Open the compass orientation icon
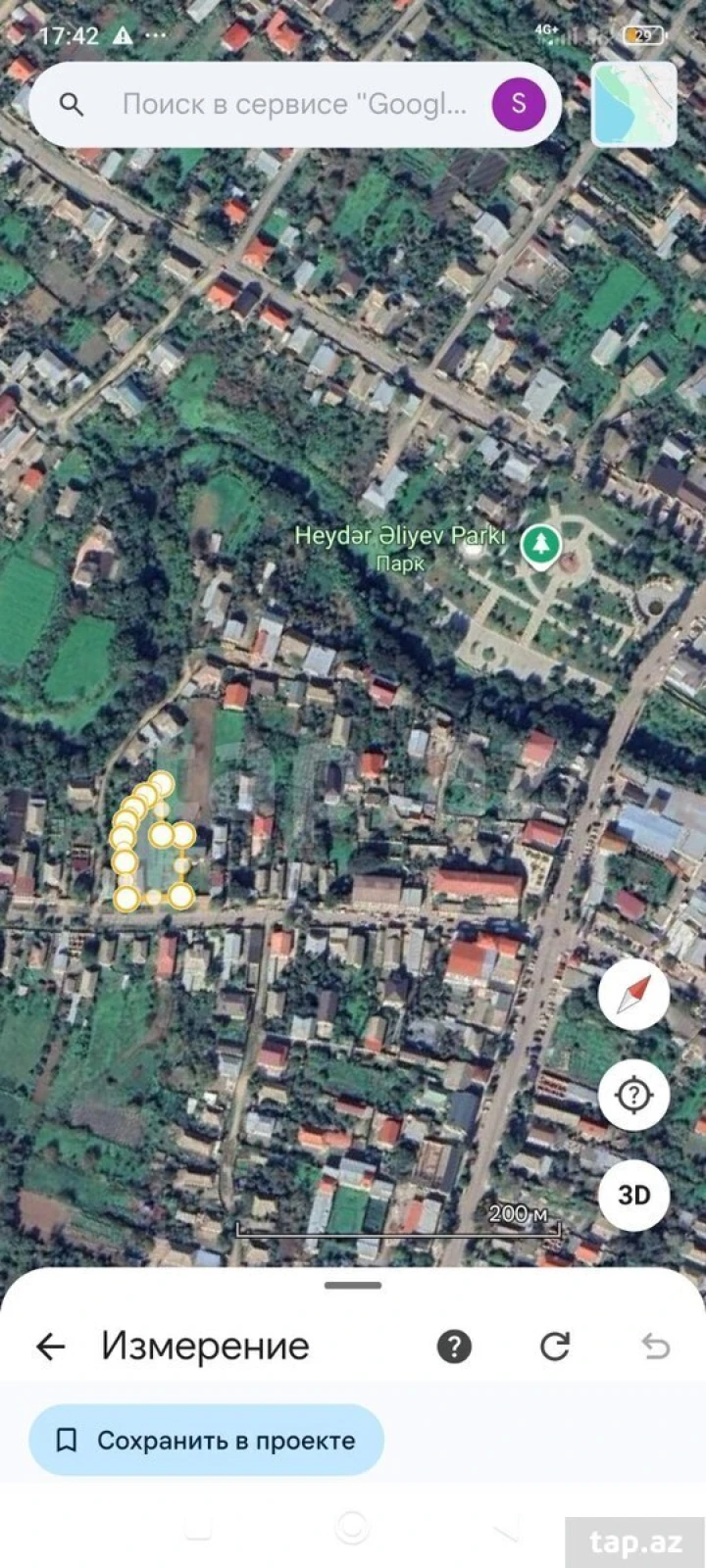The width and height of the screenshot is (706, 1568). point(633,994)
